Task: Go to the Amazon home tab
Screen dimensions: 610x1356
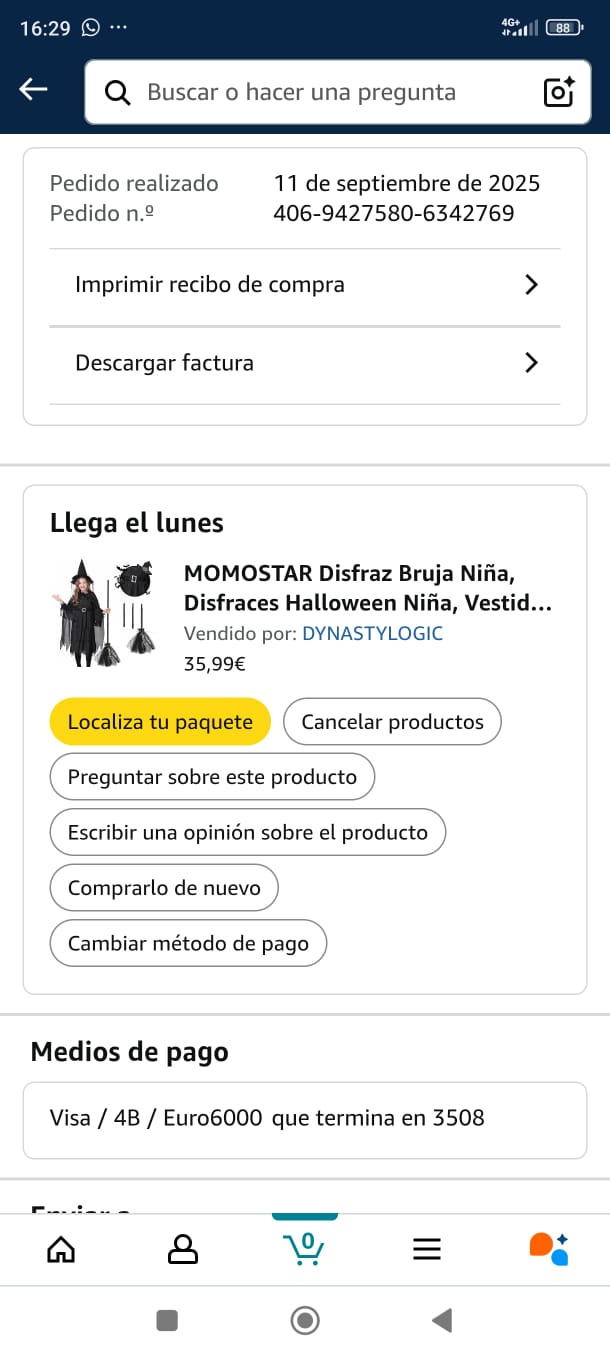Action: (61, 1249)
